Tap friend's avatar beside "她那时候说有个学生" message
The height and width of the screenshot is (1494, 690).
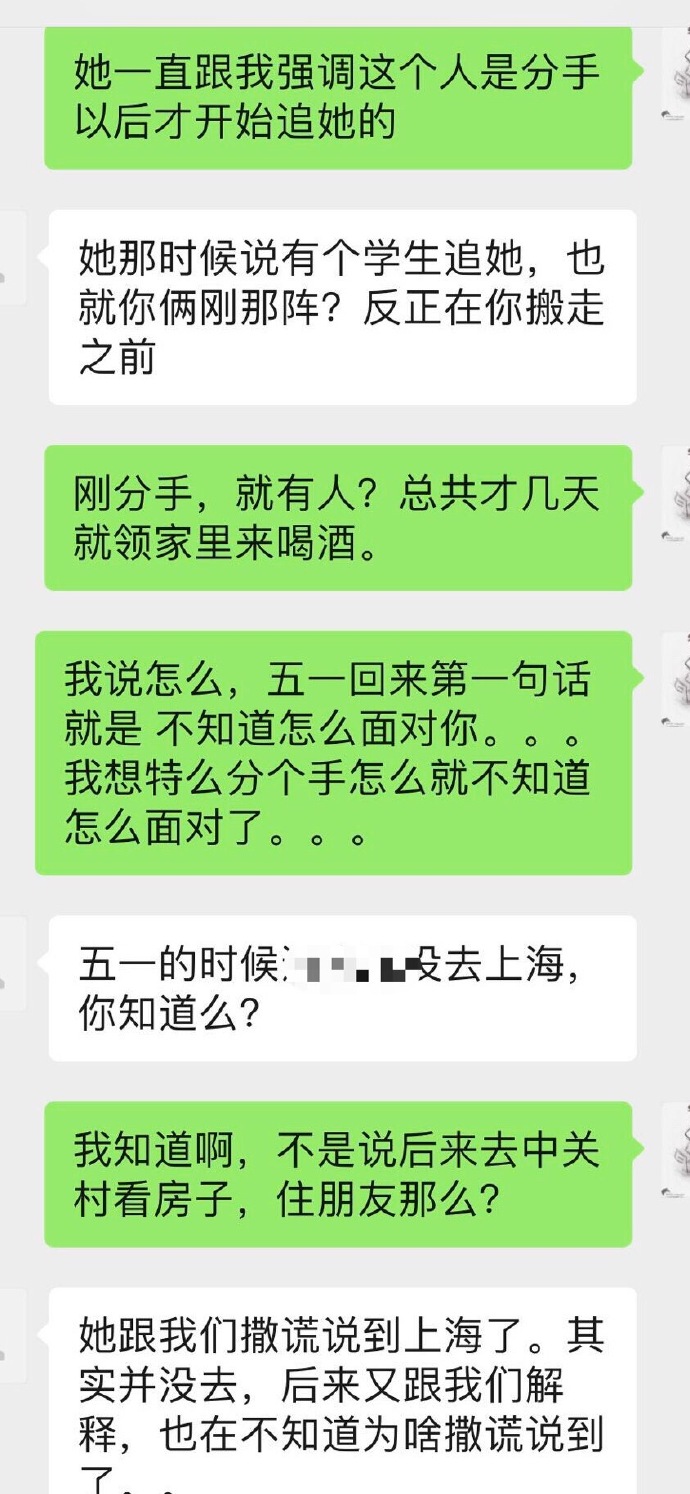click(x=12, y=257)
